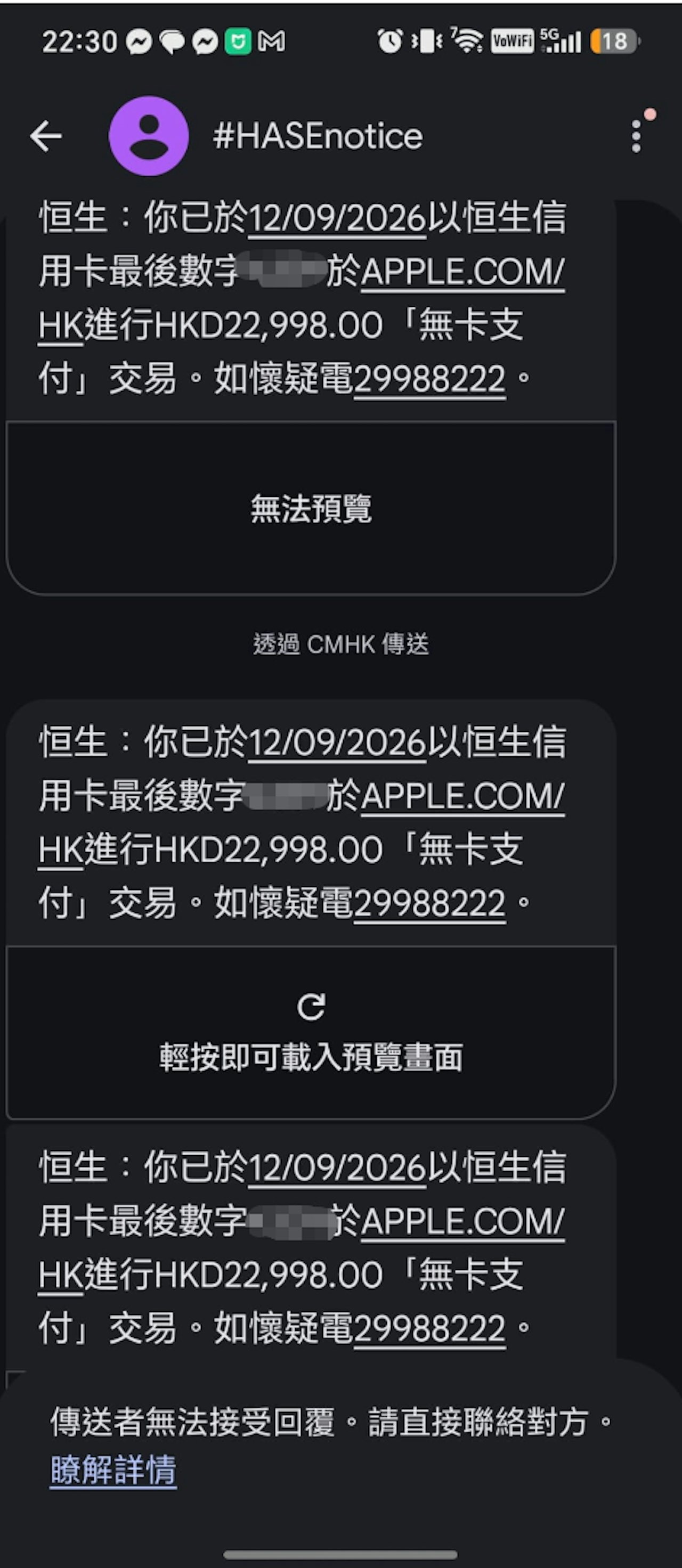Go back using the arrow icon
This screenshot has height=1568, width=682.
46,135
